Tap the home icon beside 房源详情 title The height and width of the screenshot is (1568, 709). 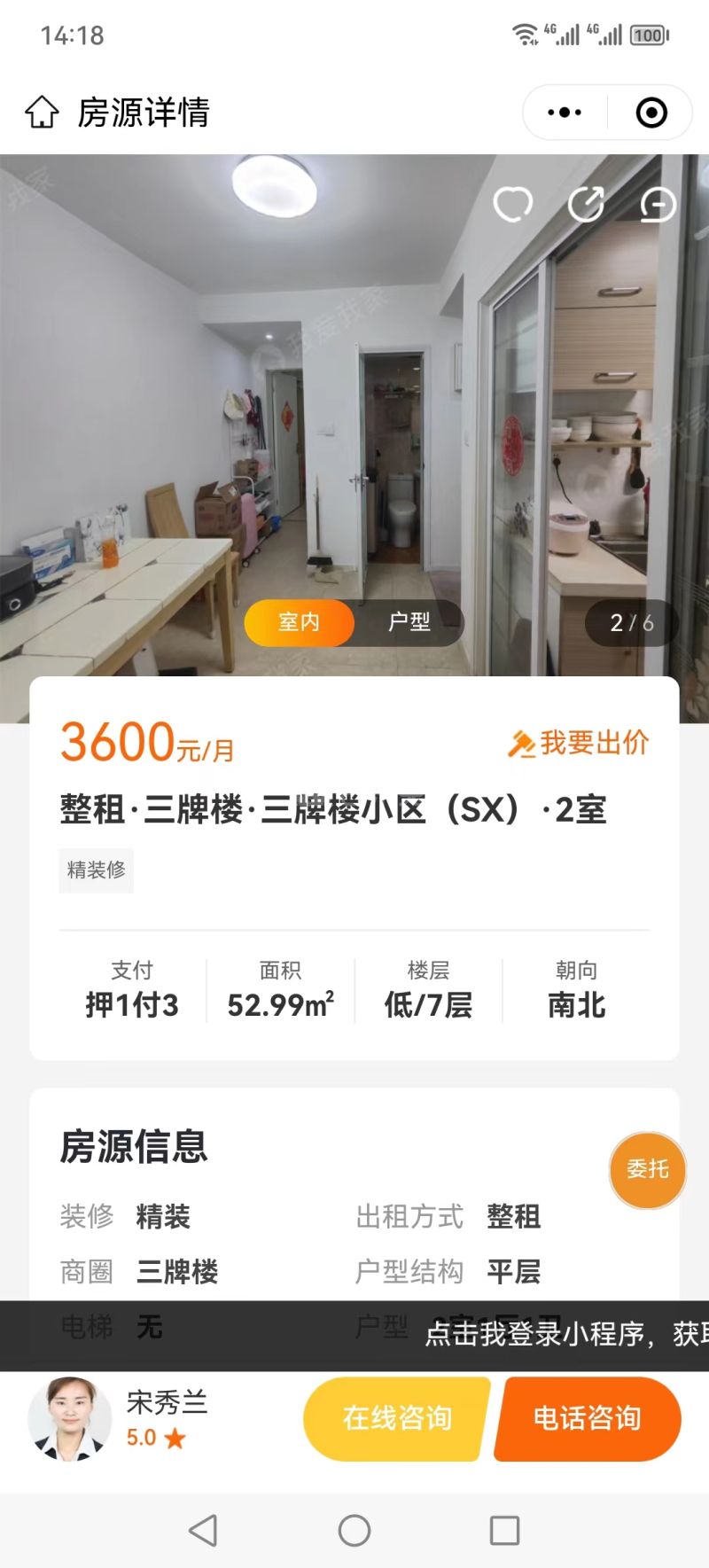pos(41,113)
